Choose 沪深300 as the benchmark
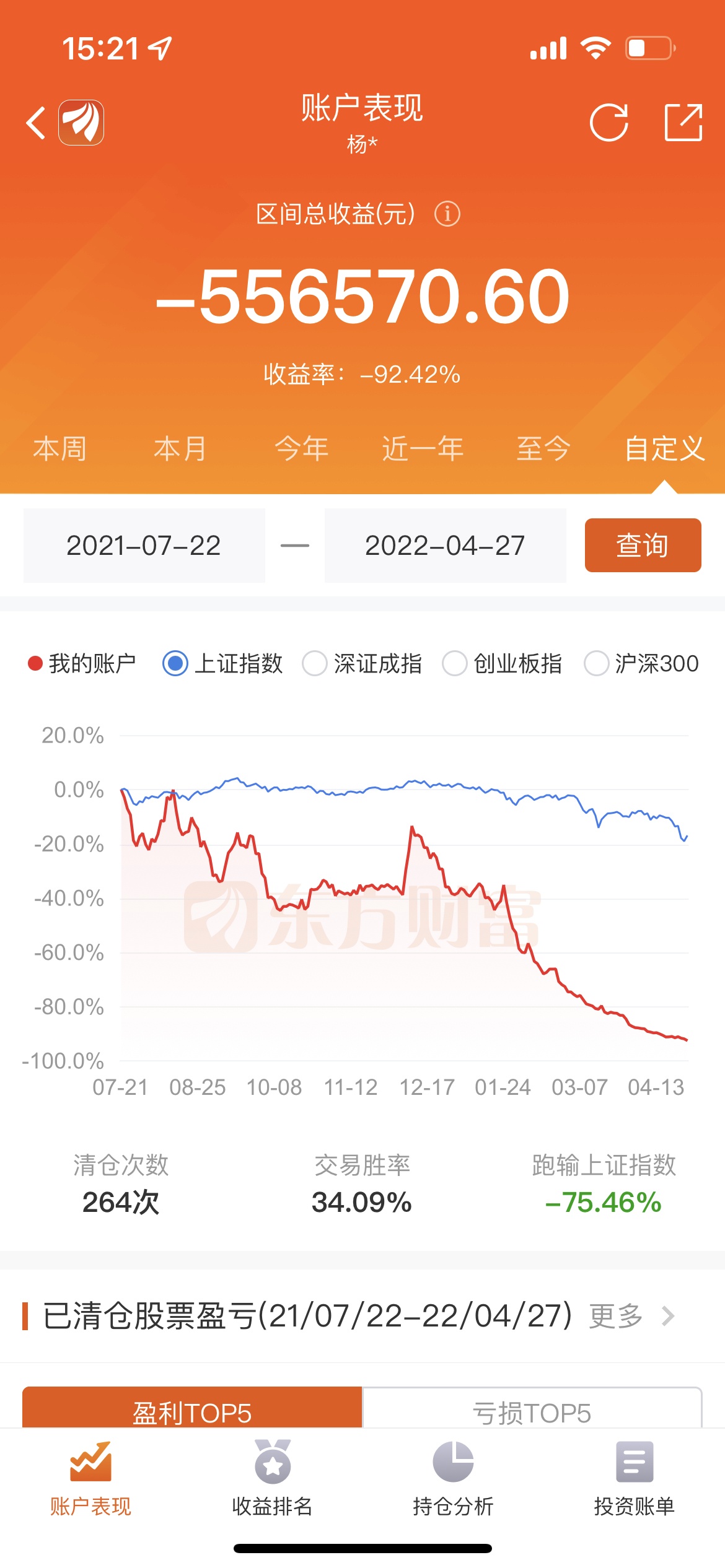This screenshot has height=1568, width=725. [641, 663]
